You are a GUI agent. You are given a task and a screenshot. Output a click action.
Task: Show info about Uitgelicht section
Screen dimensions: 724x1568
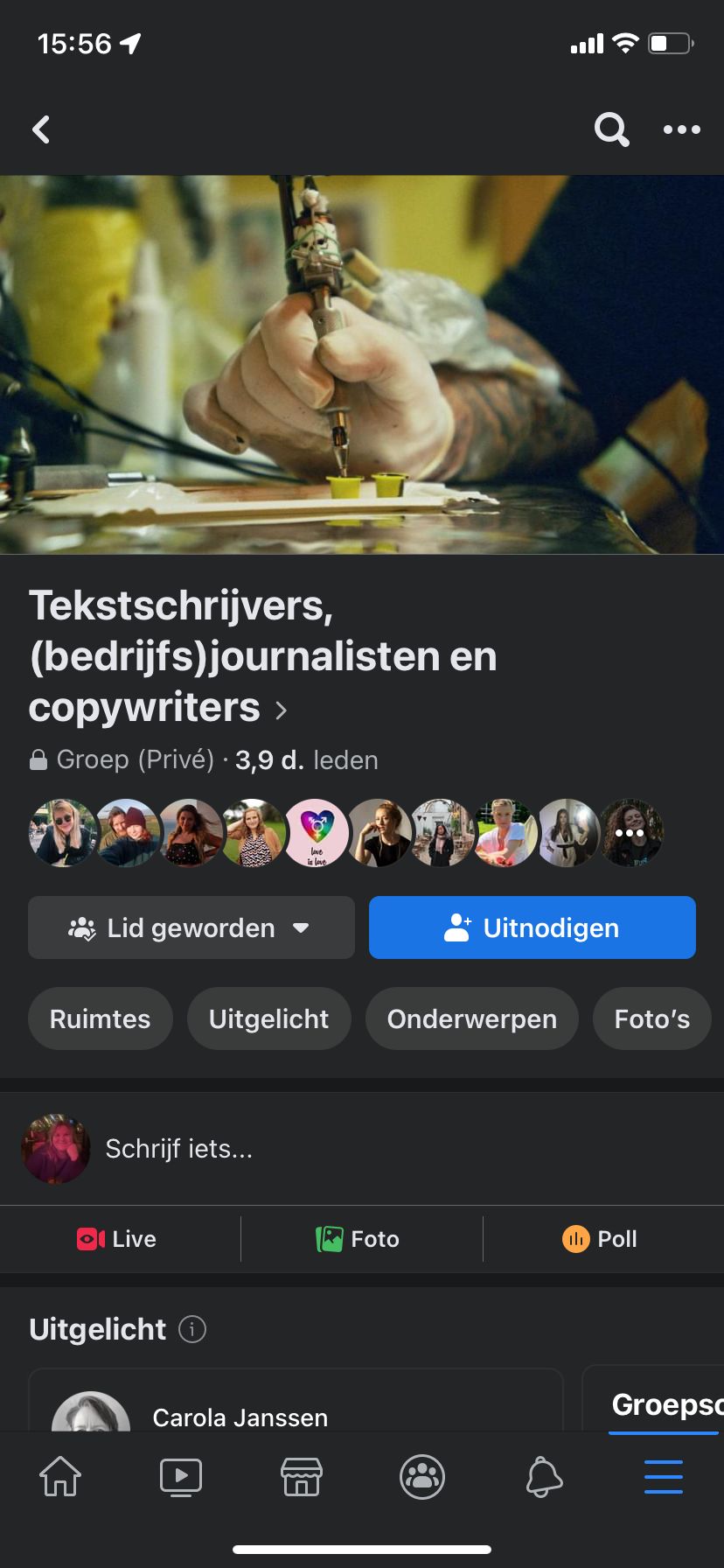click(192, 1329)
